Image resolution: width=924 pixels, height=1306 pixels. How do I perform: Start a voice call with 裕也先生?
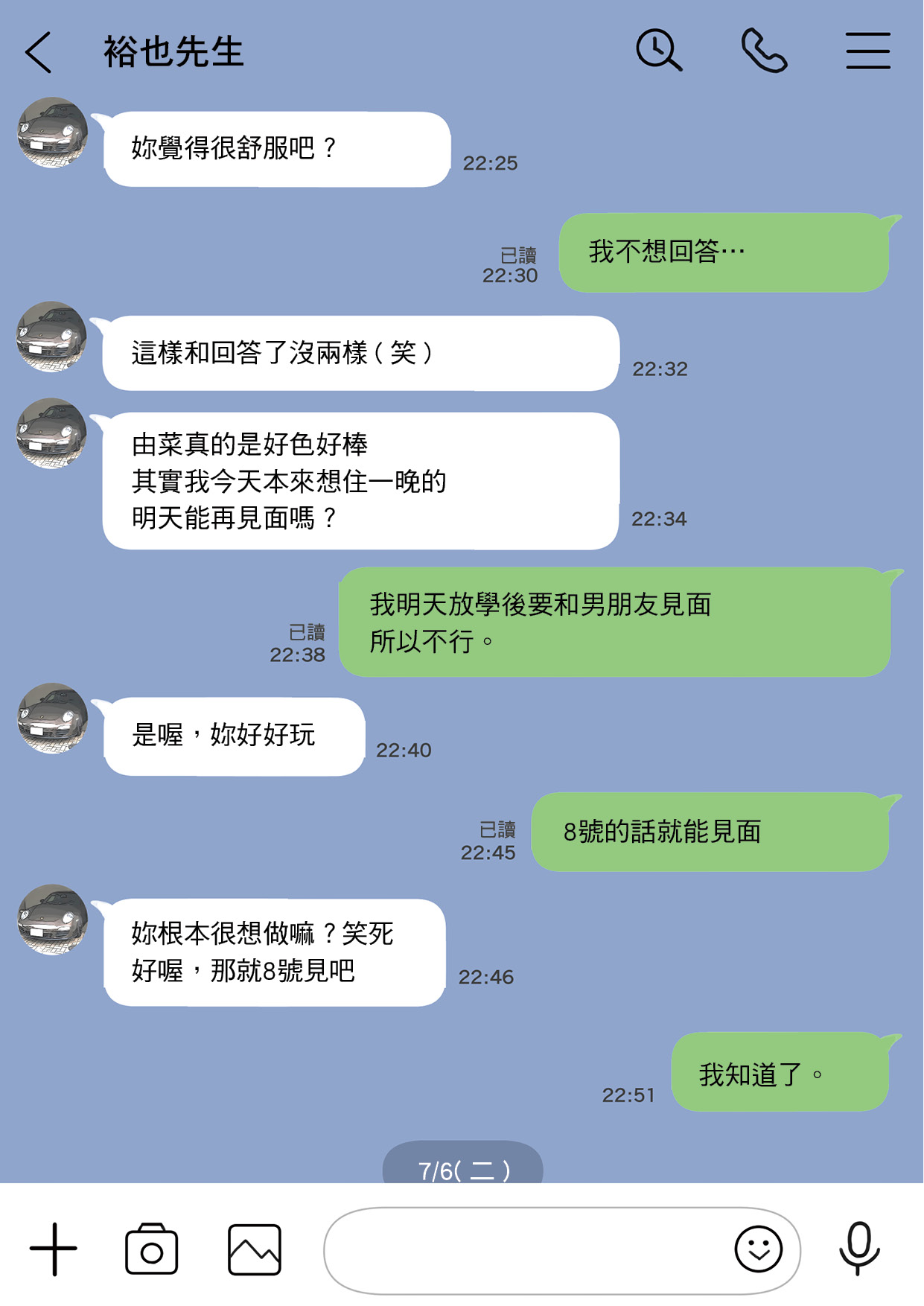(x=764, y=51)
